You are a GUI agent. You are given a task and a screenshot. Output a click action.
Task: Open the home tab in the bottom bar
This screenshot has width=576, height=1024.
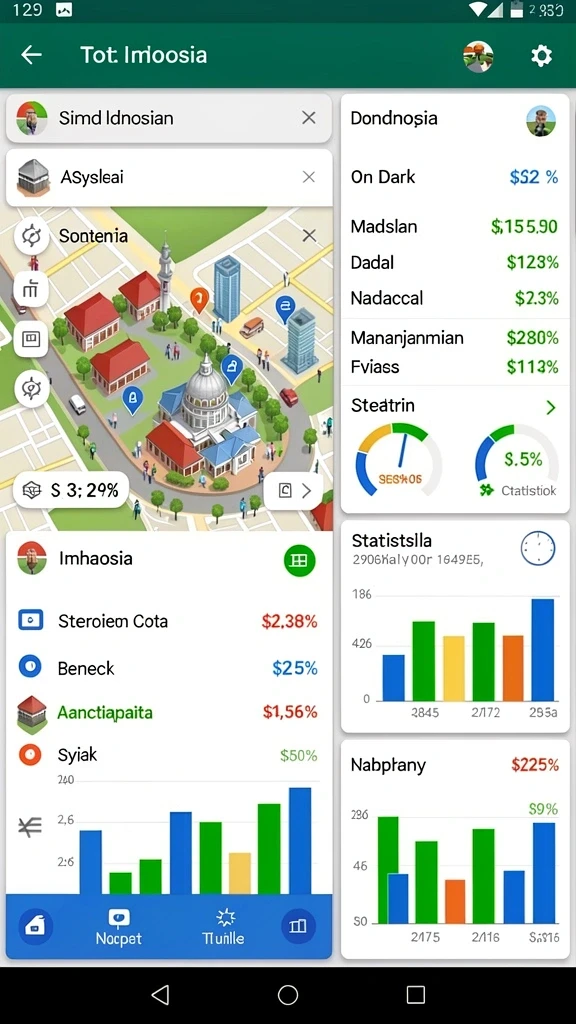[35, 926]
